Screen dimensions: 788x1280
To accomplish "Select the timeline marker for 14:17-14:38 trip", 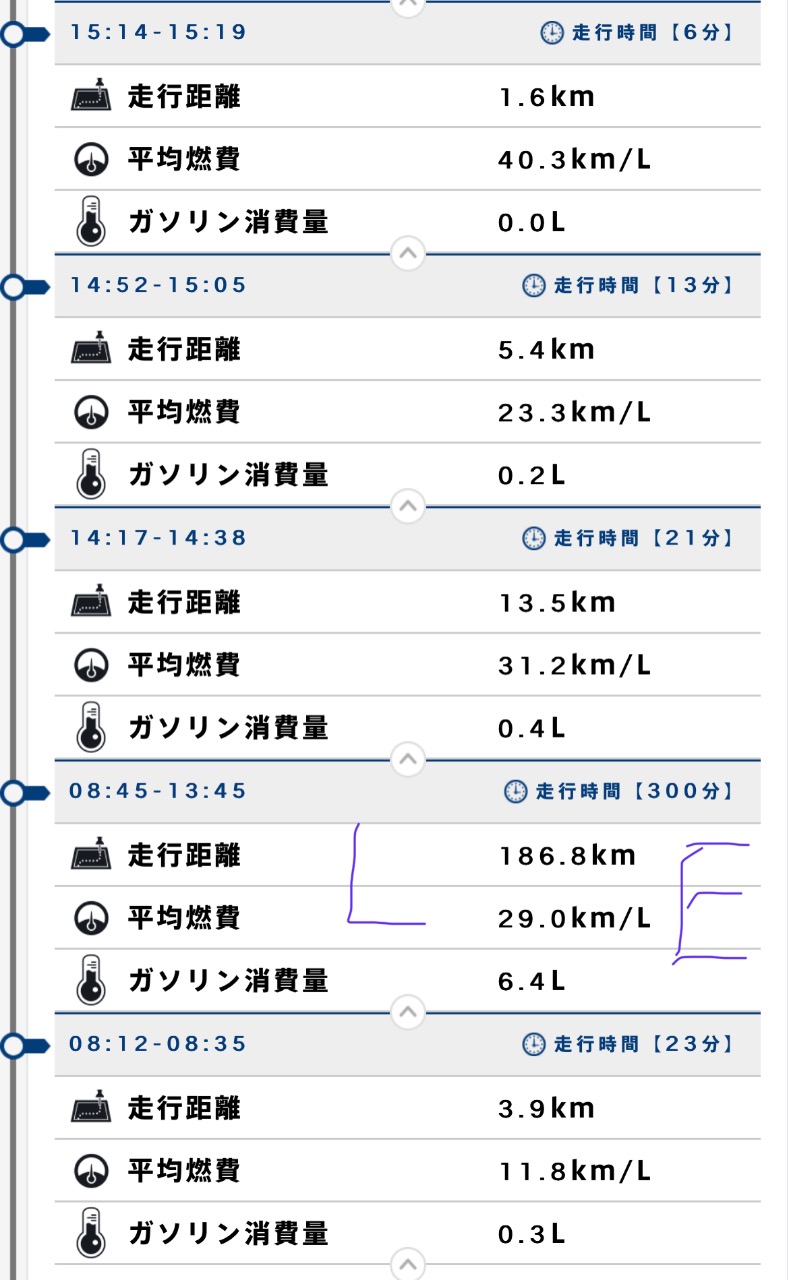I will [24, 539].
